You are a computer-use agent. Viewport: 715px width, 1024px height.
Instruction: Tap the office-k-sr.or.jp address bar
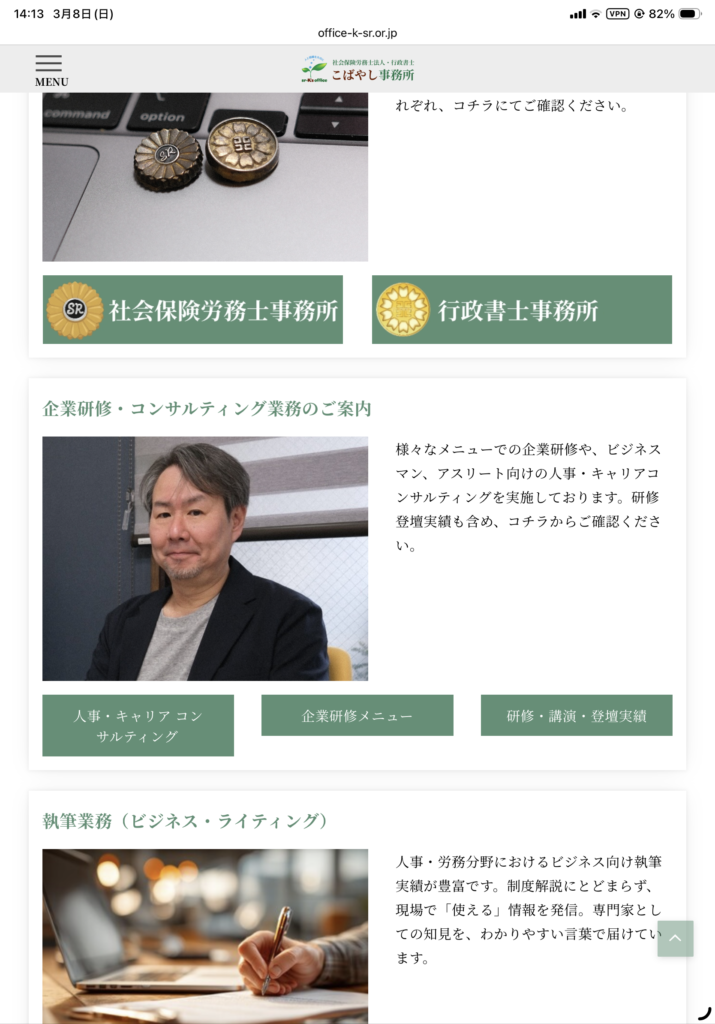(x=357, y=32)
